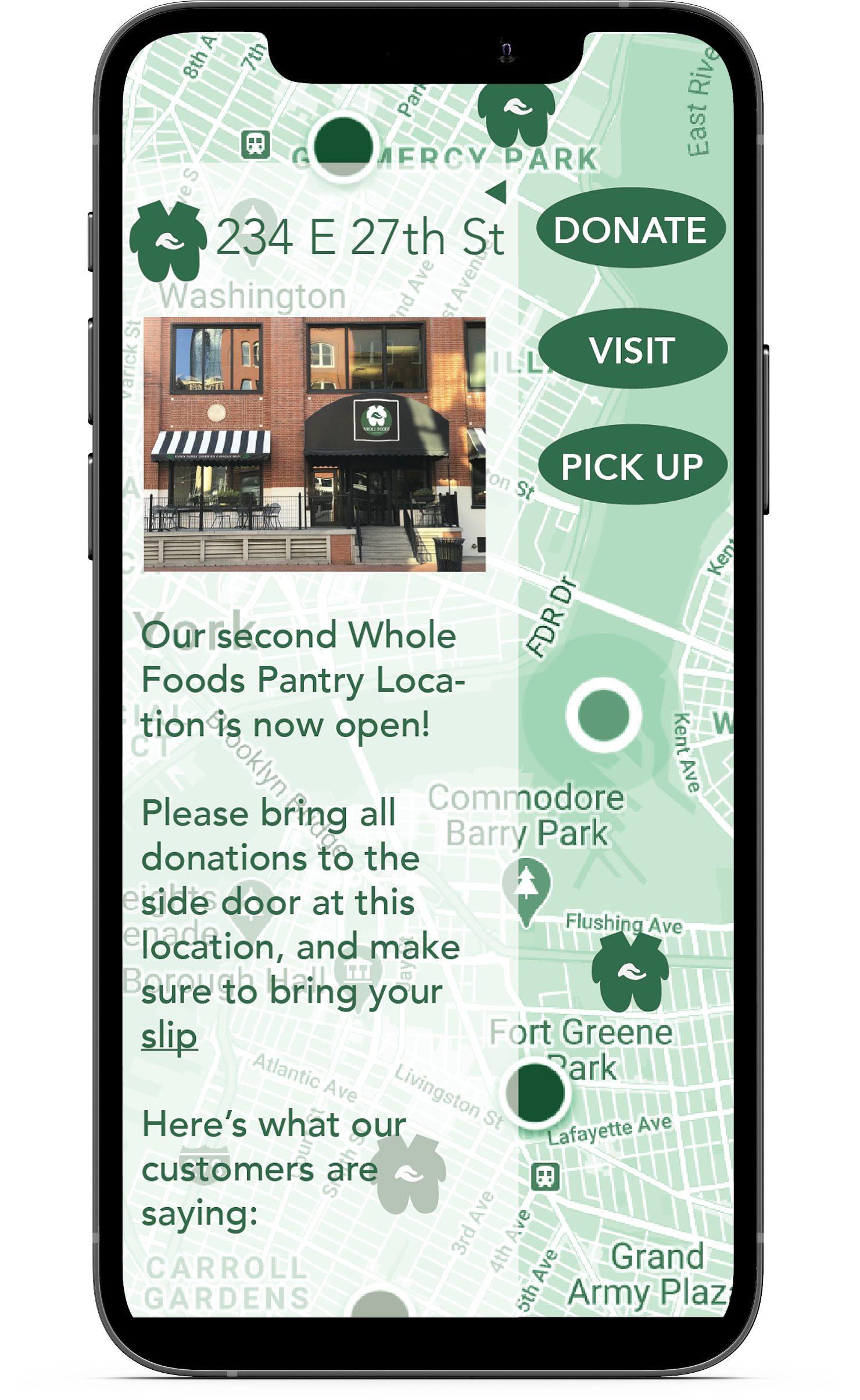
Task: Tap the dark circle marker at Fort Greene Park
Action: [x=535, y=1092]
